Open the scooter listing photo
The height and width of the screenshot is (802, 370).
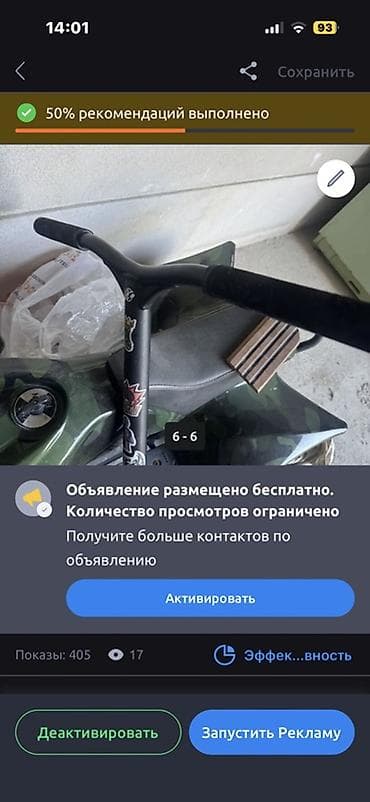[185, 305]
